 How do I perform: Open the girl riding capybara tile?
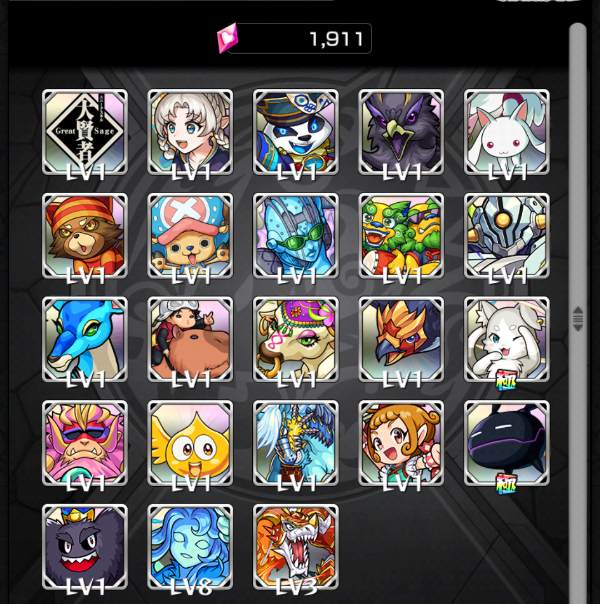pos(190,340)
